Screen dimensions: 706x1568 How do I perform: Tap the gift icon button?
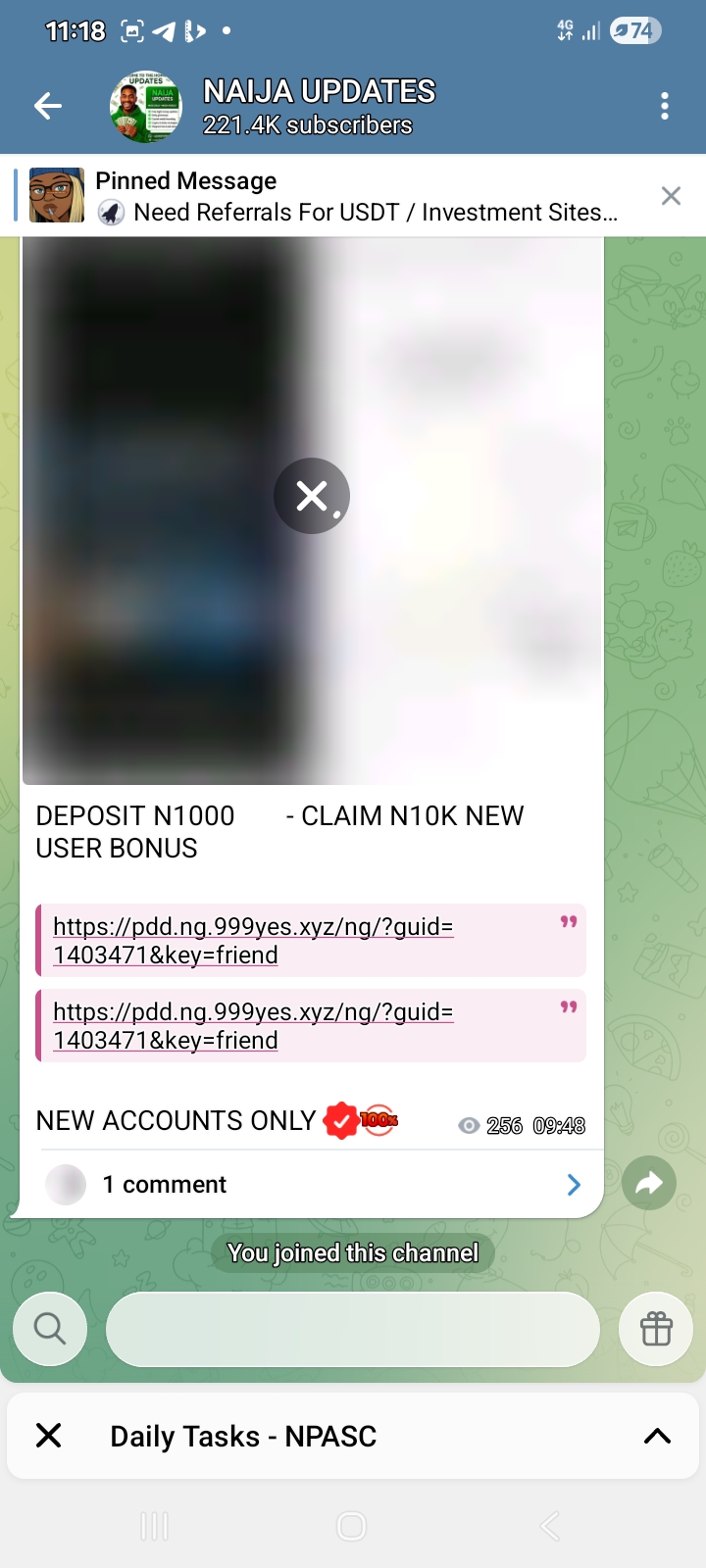pos(656,1329)
